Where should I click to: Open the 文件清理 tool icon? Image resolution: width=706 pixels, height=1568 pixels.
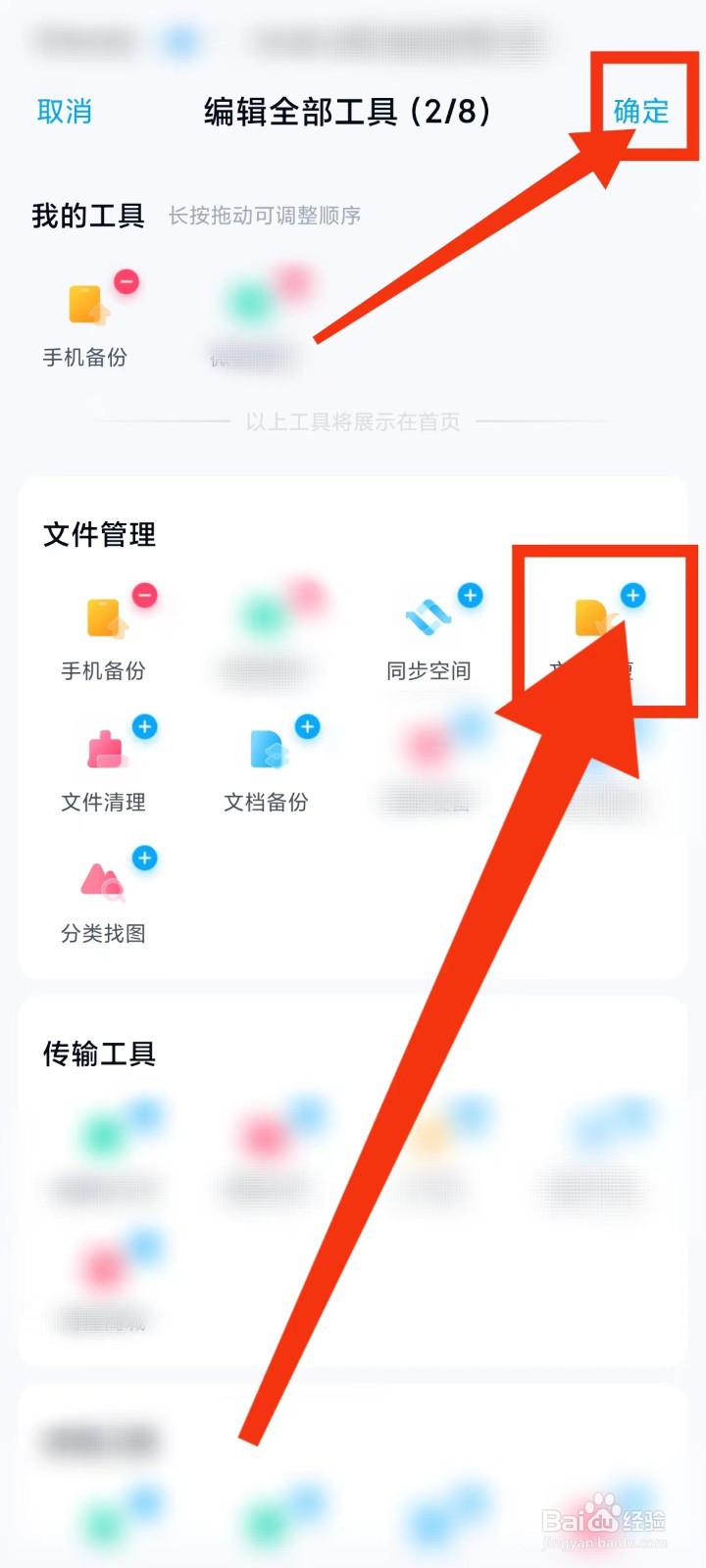point(103,750)
